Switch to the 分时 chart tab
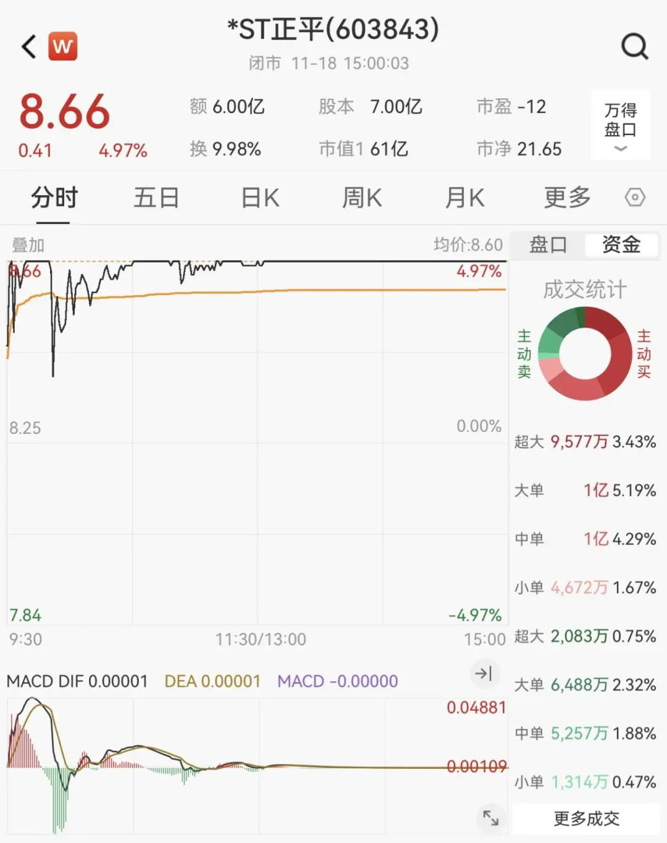 point(54,198)
